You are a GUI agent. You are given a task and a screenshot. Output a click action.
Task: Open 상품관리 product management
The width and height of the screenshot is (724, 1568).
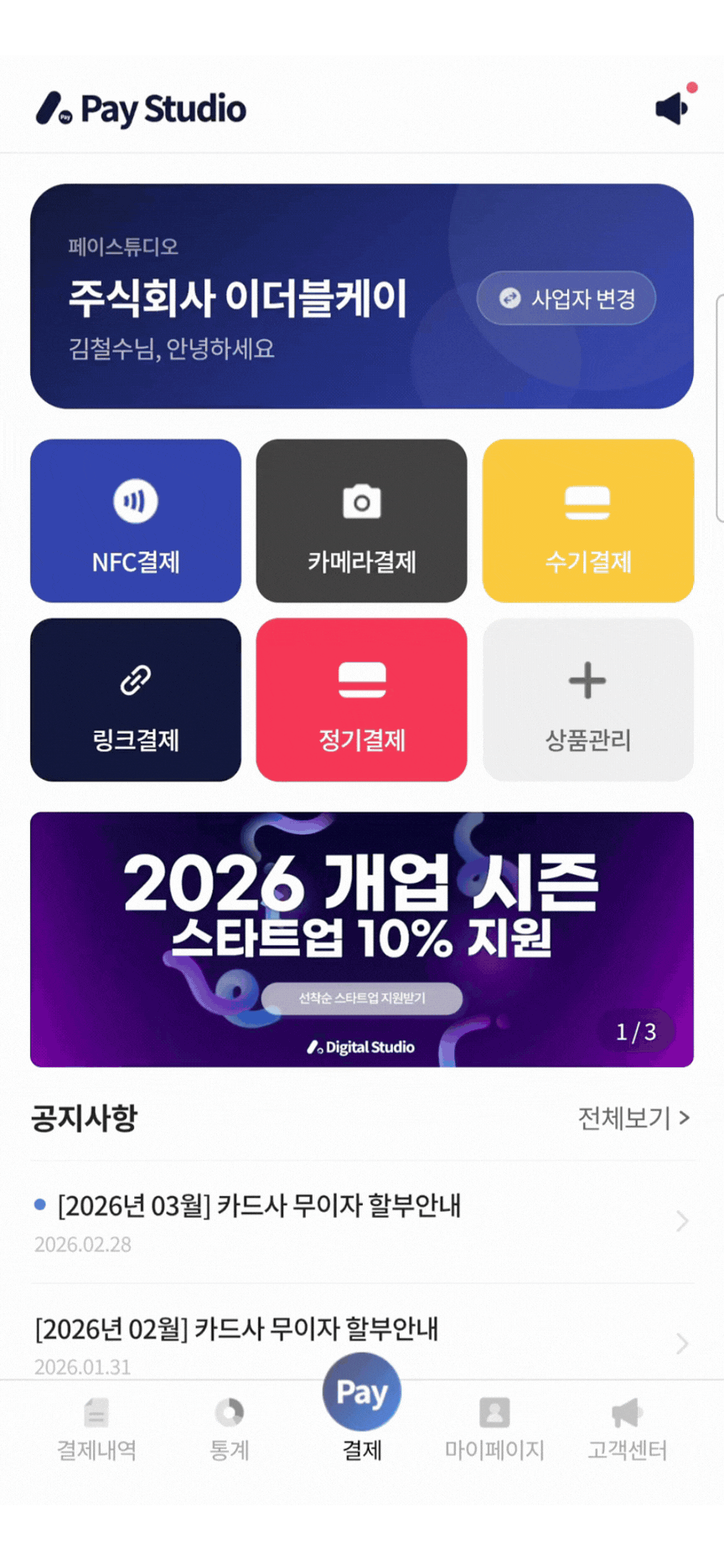tap(587, 699)
